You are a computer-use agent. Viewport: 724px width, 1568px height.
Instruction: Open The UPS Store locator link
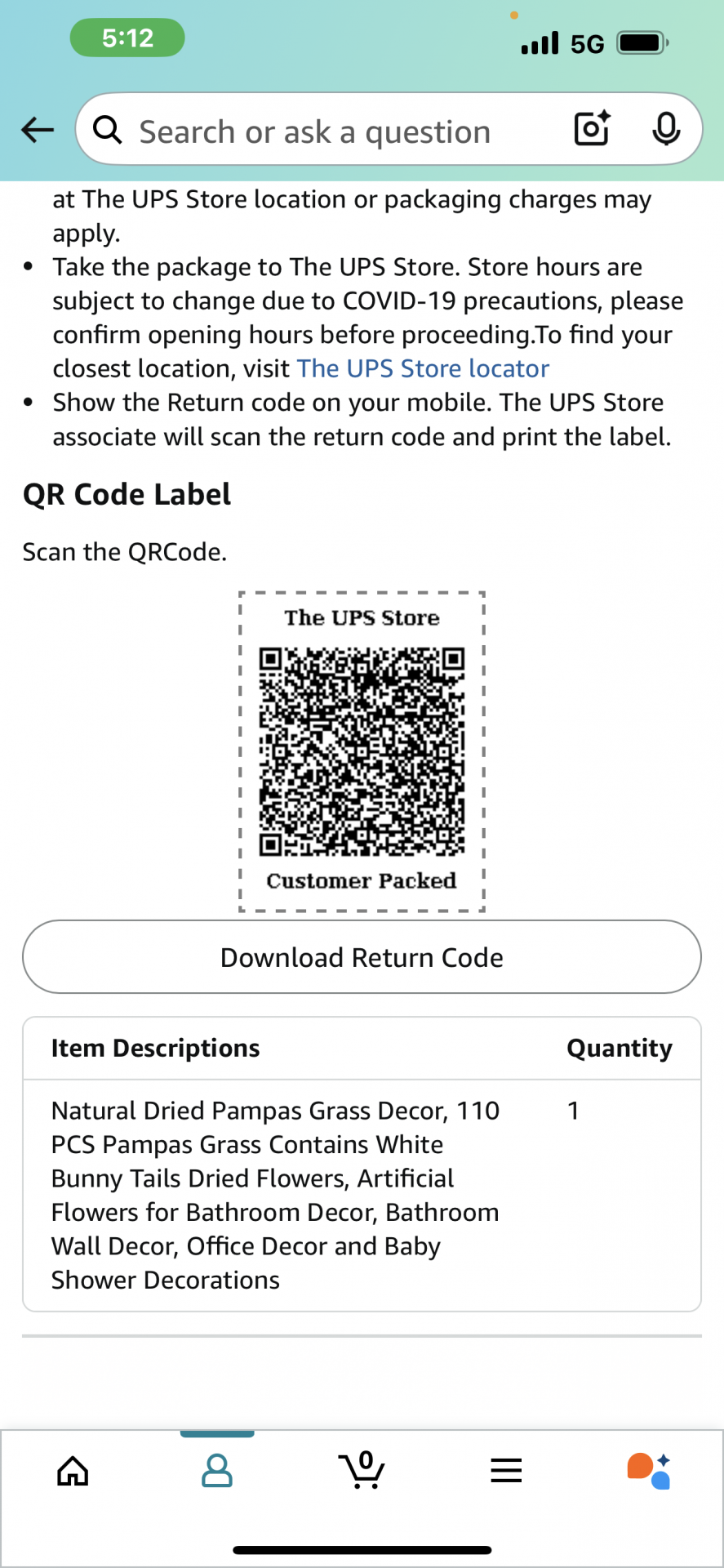click(423, 368)
